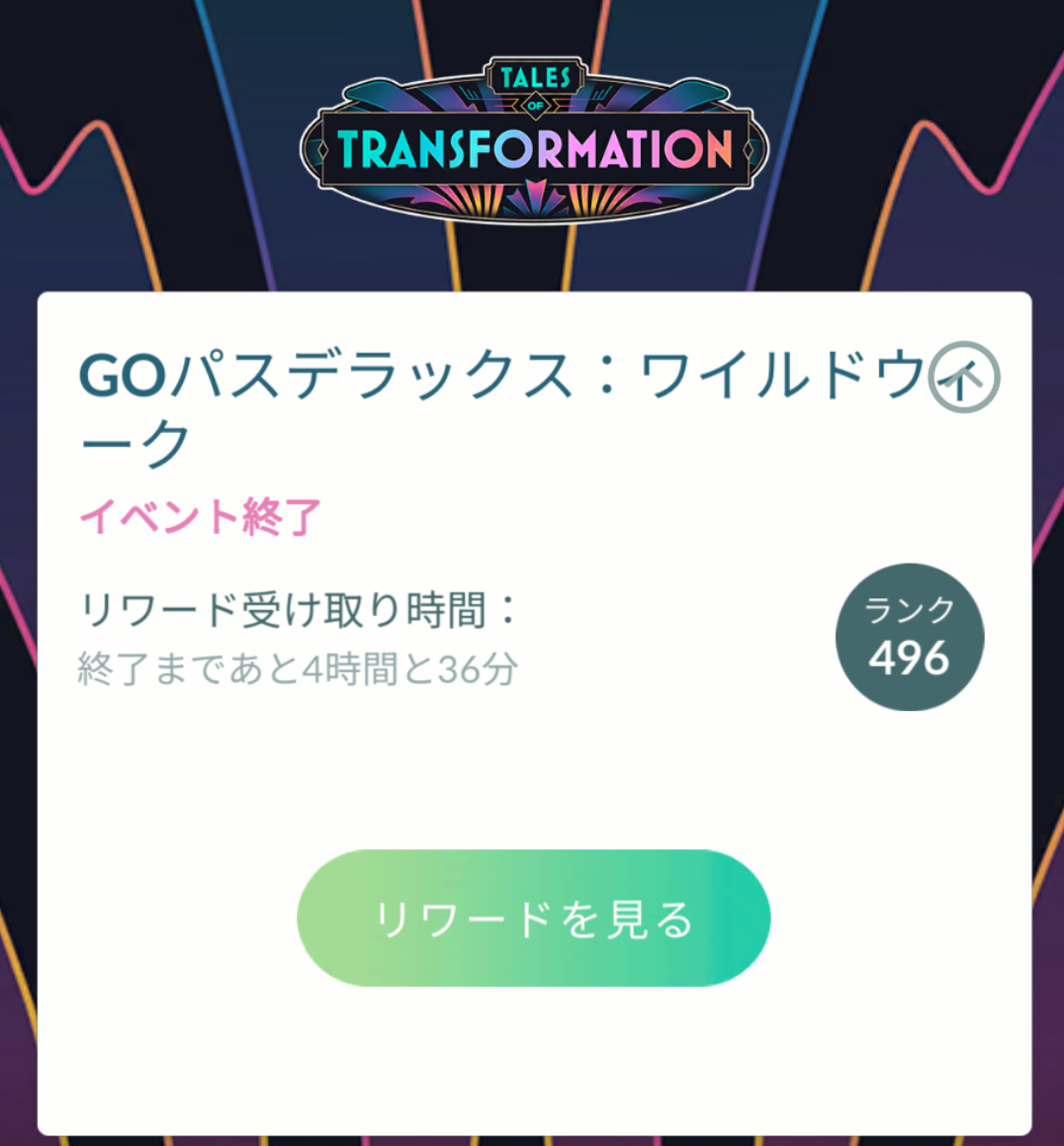Collapse the card with the up-arrow icon
Image resolution: width=1064 pixels, height=1146 pixels.
point(963,377)
